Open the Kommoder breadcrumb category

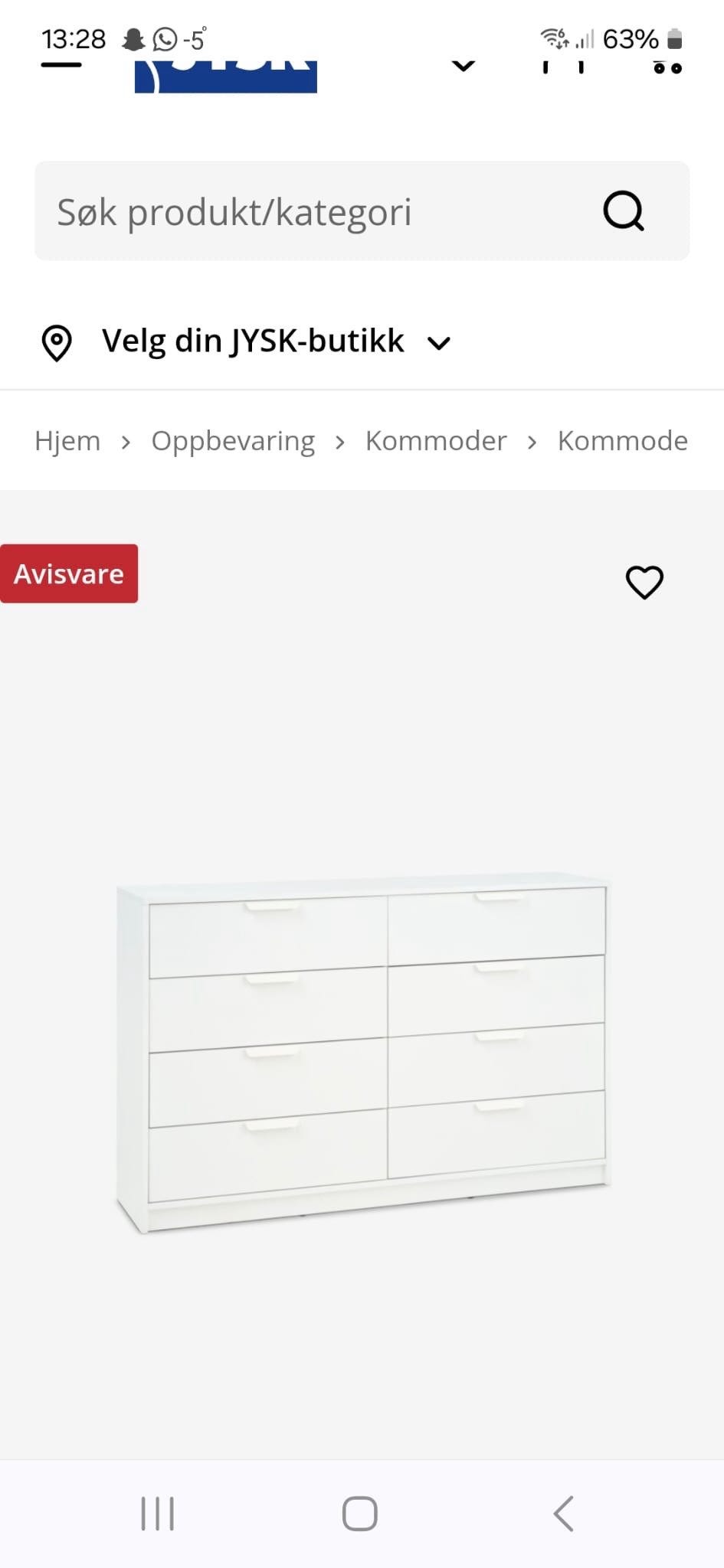pyautogui.click(x=435, y=440)
